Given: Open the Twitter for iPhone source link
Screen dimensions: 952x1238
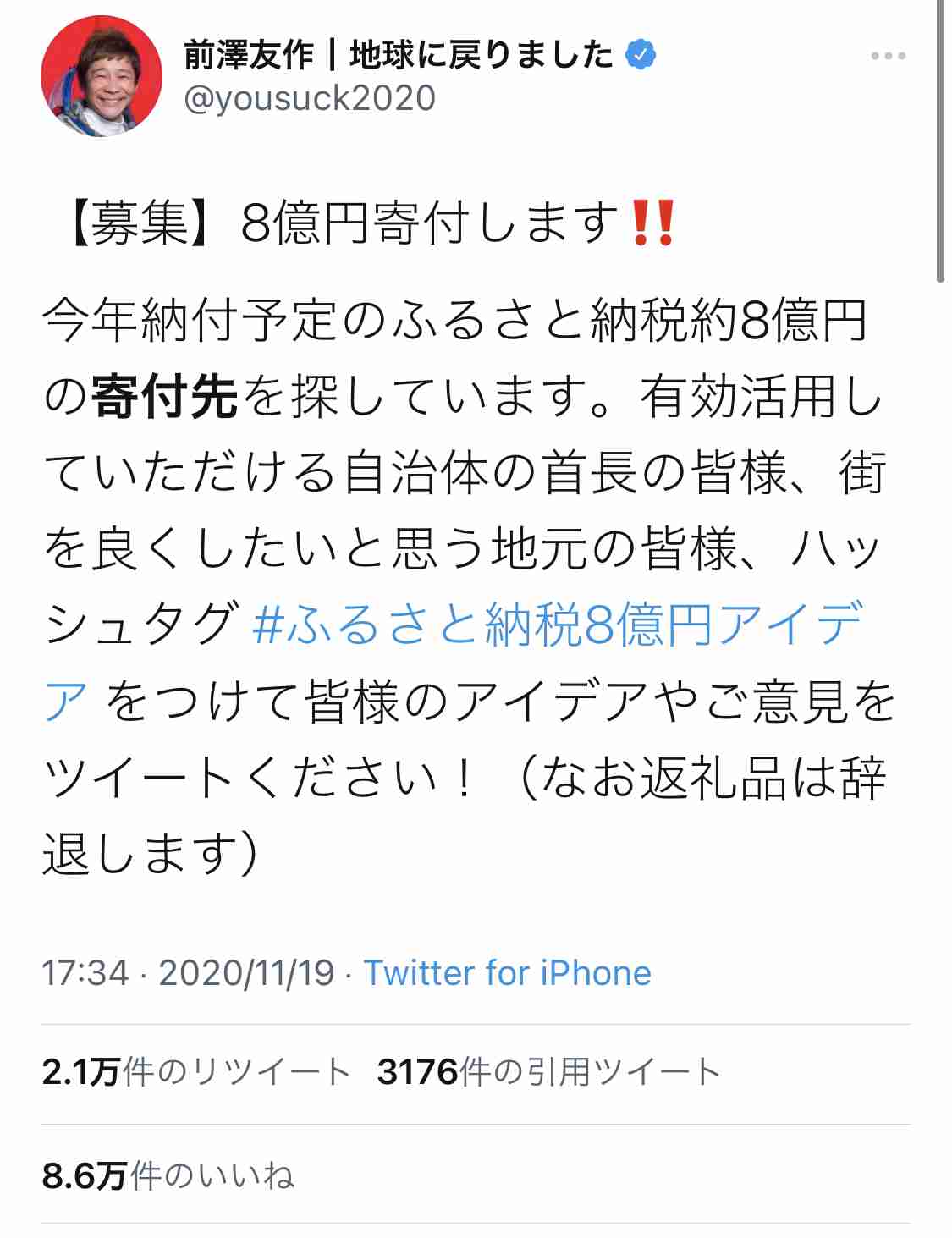Looking at the screenshot, I should (508, 973).
